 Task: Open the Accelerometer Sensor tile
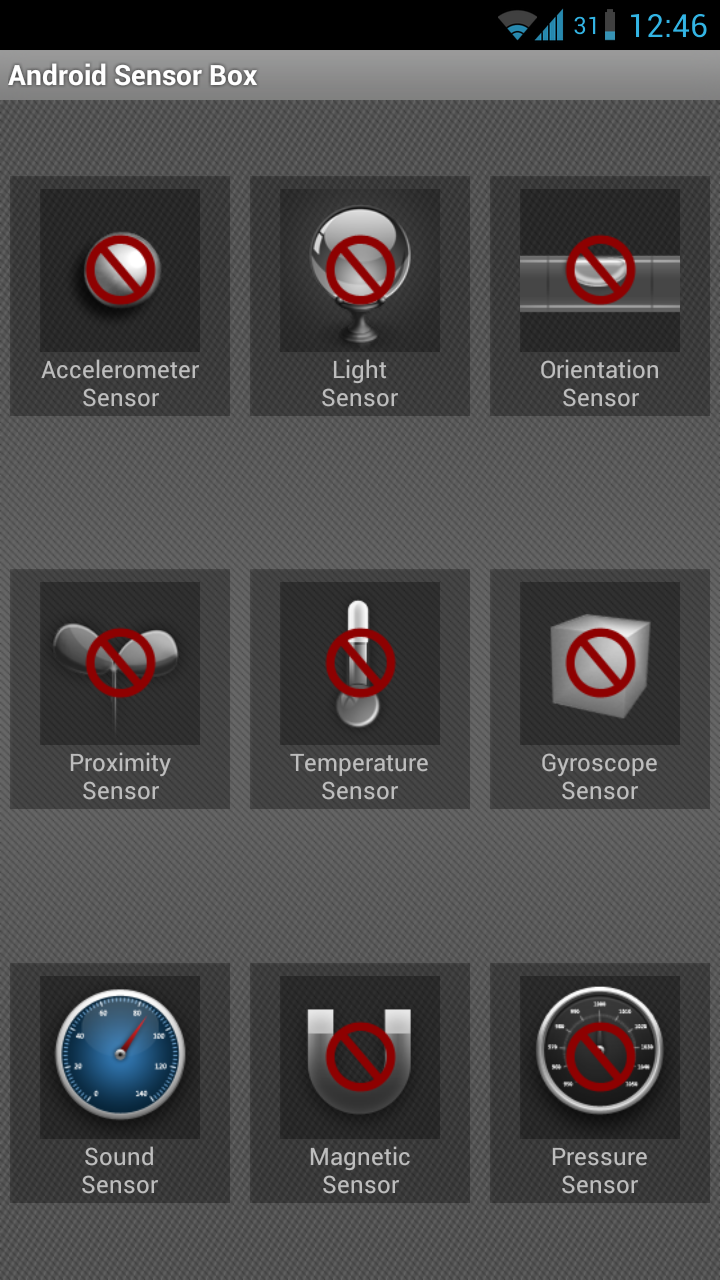click(120, 297)
